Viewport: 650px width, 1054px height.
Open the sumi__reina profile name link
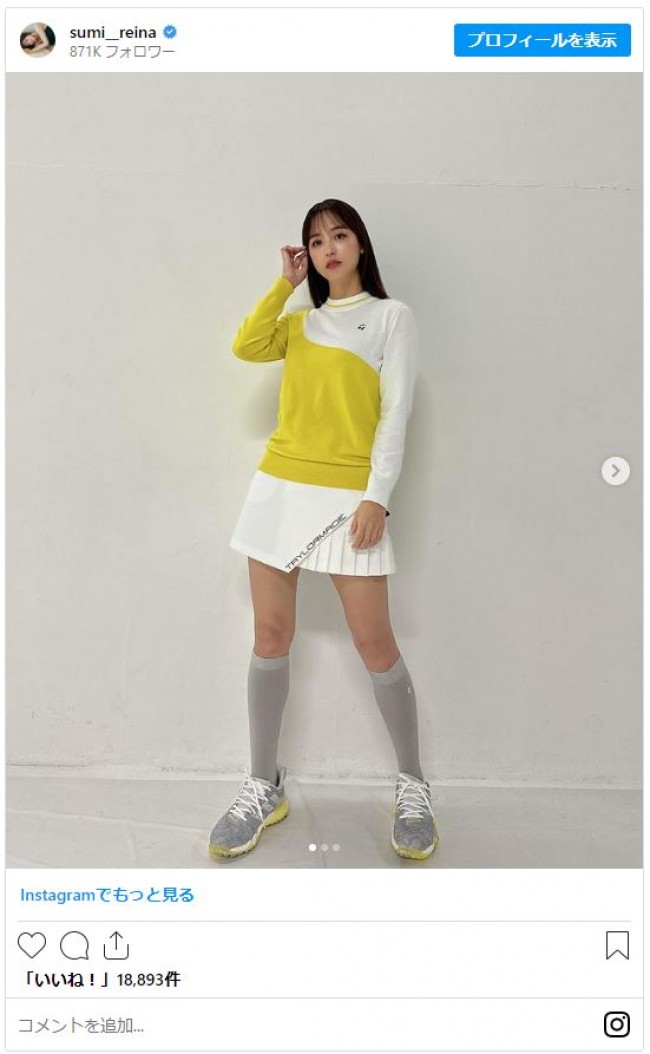tap(113, 32)
